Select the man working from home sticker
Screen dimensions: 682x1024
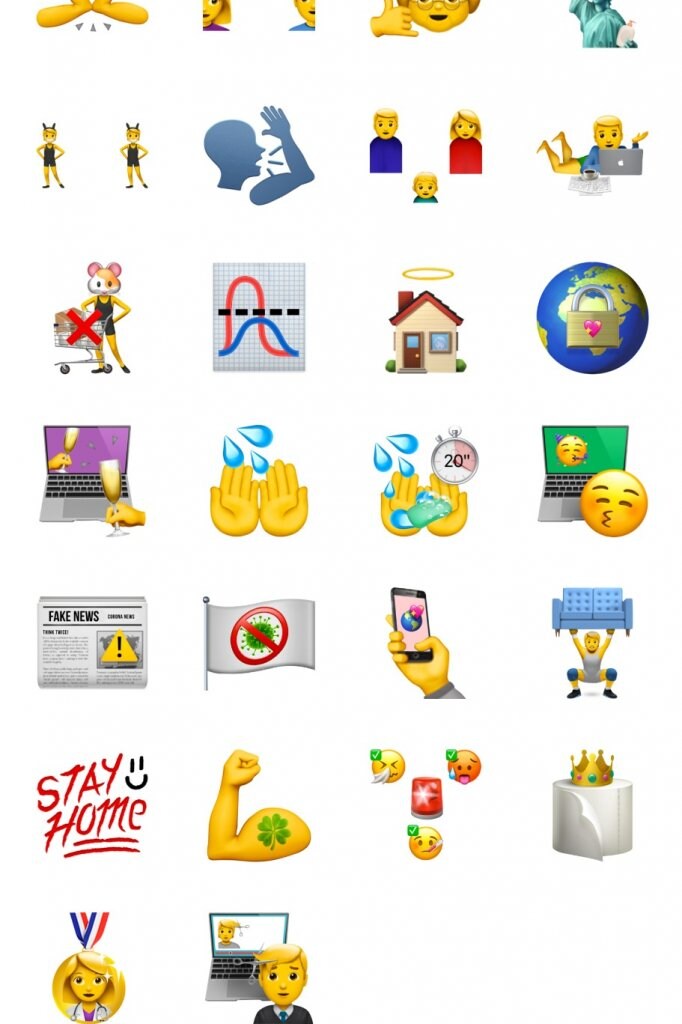tap(592, 155)
